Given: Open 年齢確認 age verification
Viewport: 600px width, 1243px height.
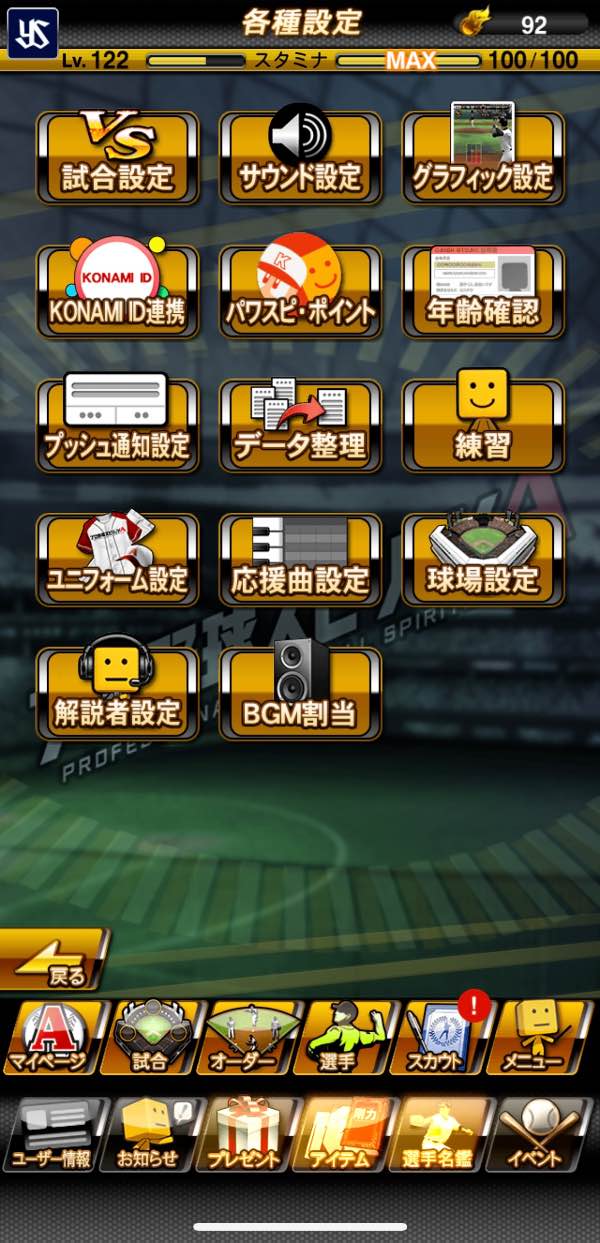Looking at the screenshot, I should [x=483, y=293].
